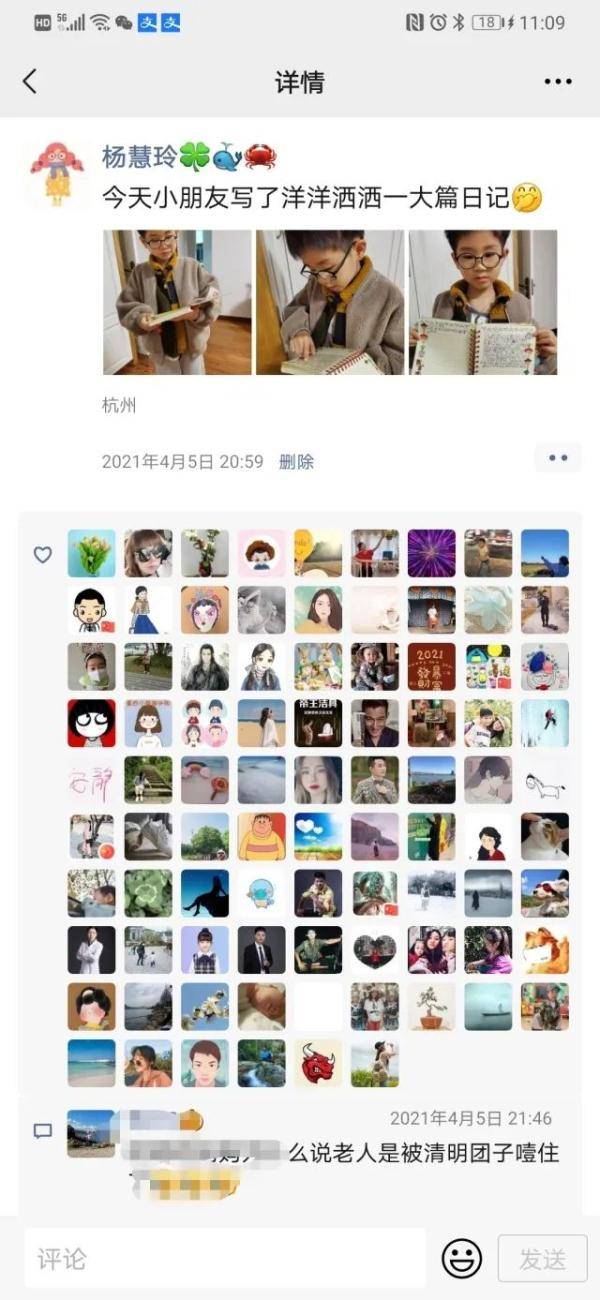Screen dimensions: 600x1300
Task: Open the commenter's avatar at 21:46
Action: coord(91,1133)
